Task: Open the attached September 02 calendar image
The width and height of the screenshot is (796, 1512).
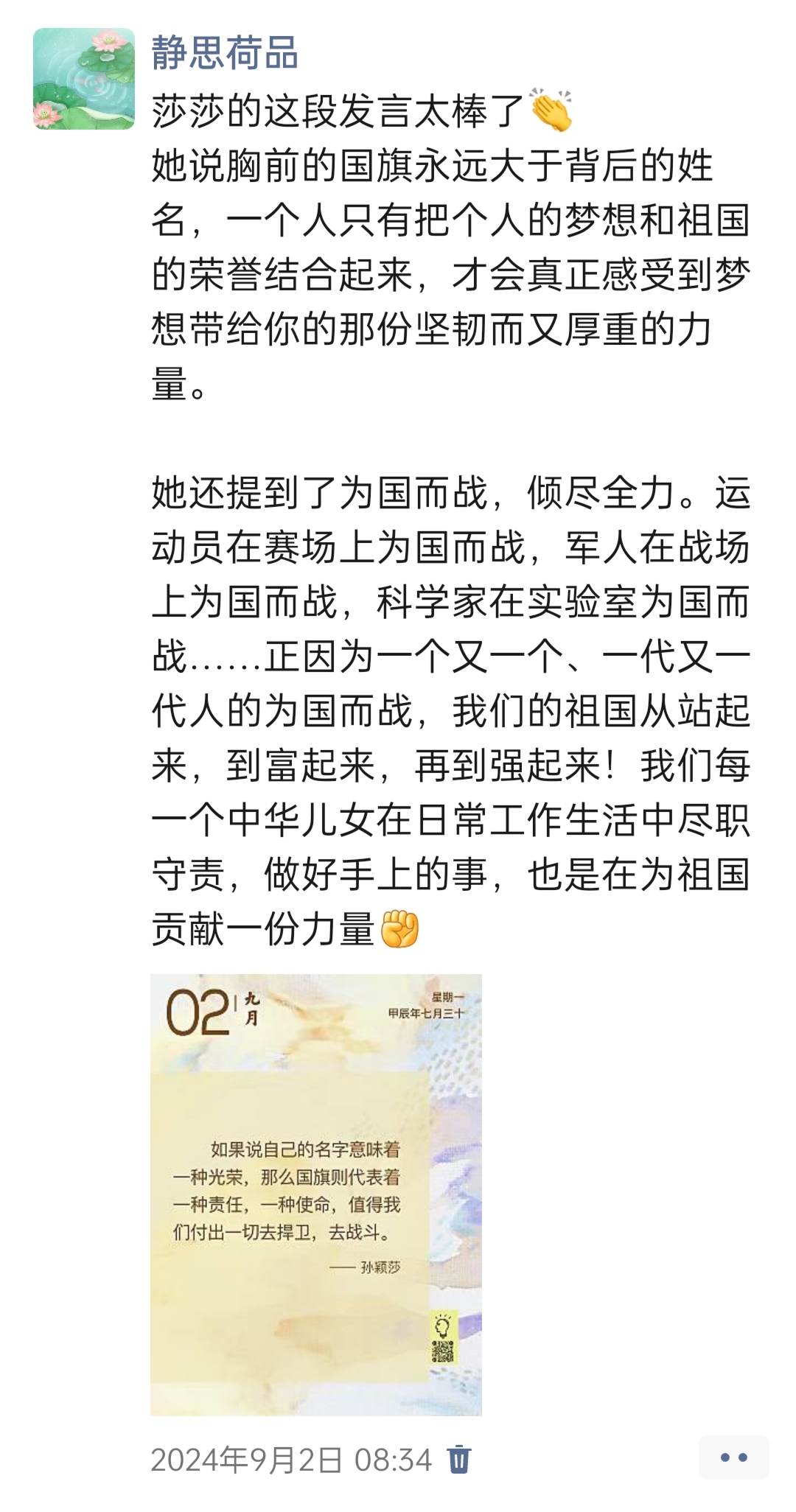Action: pyautogui.click(x=316, y=1194)
